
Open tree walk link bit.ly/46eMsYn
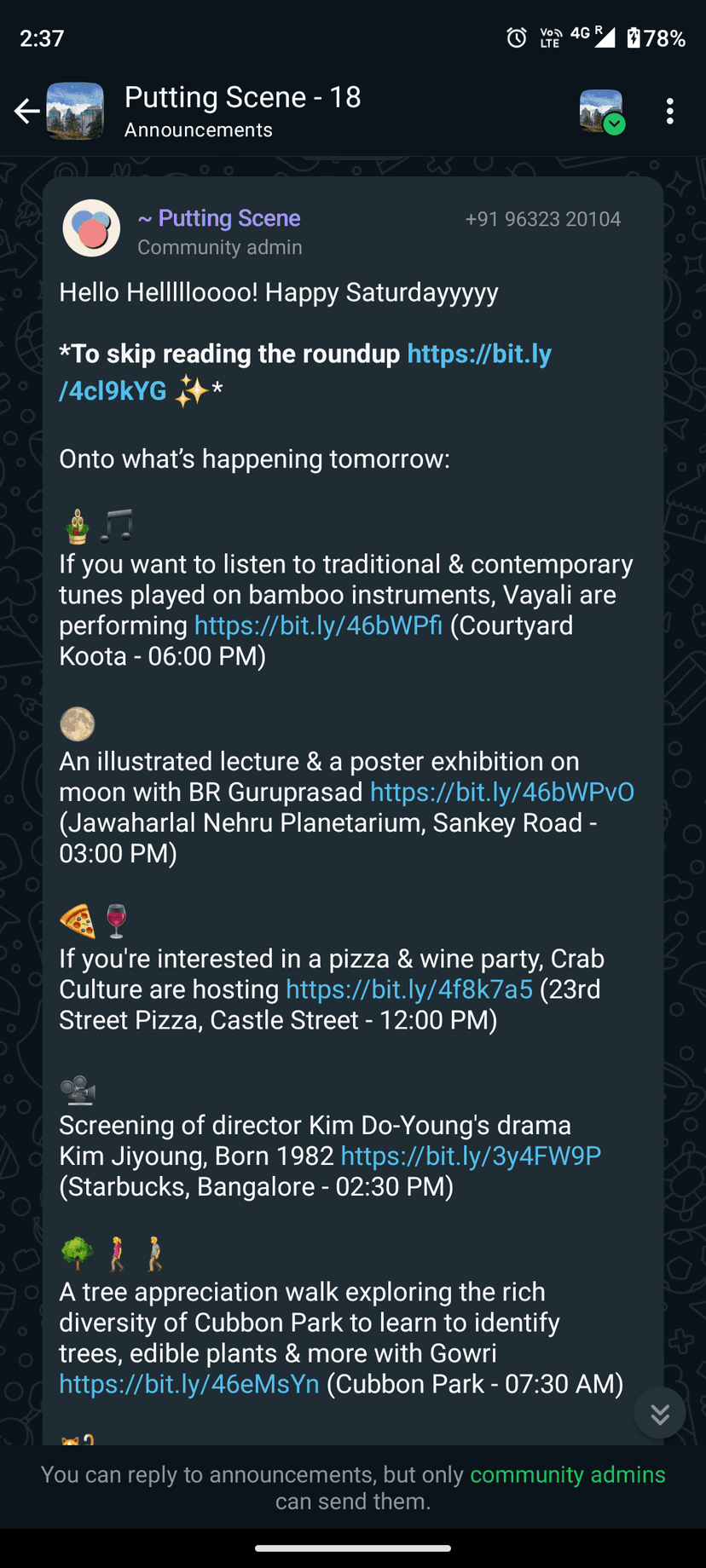[189, 1383]
